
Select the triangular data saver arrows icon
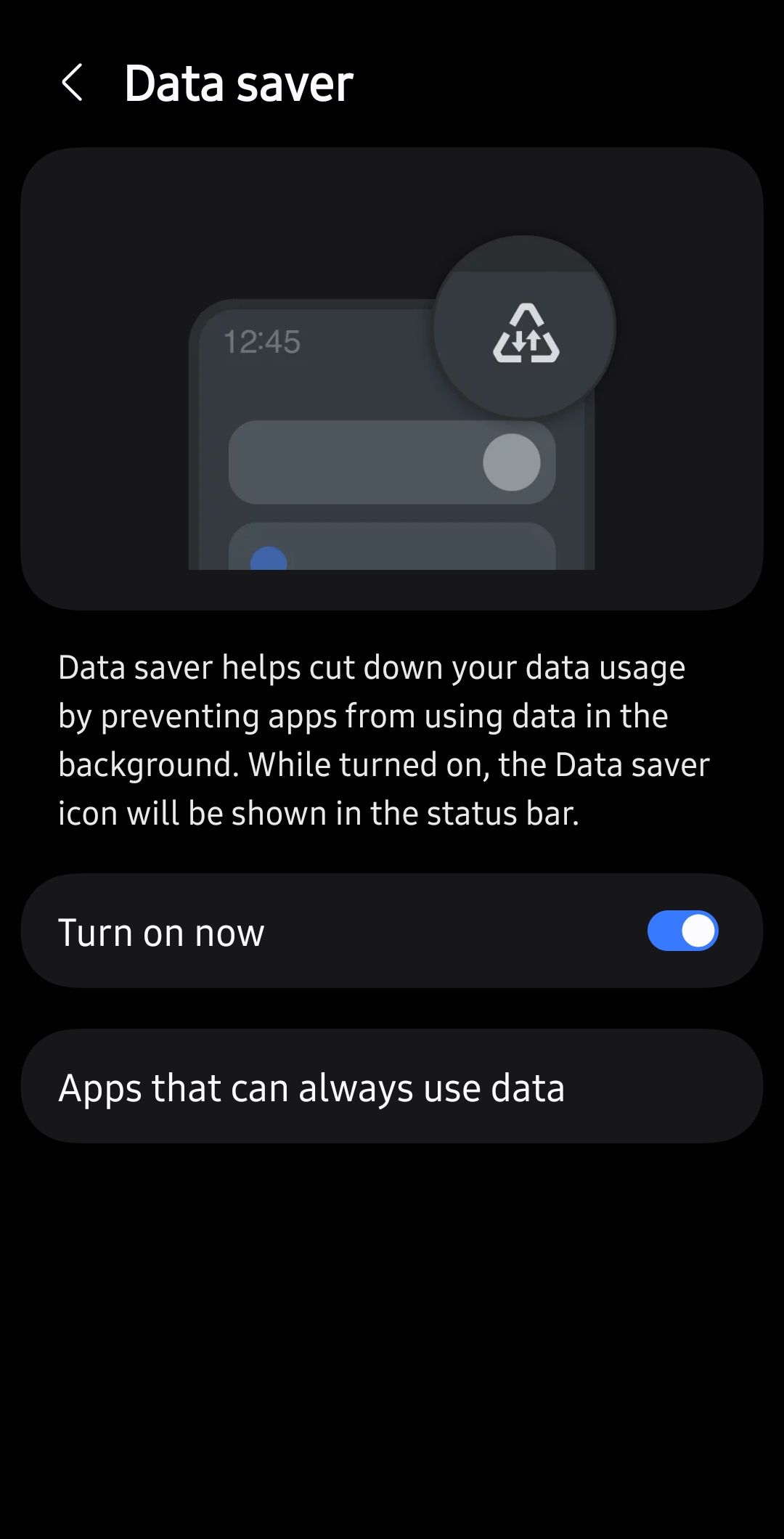[x=526, y=334]
